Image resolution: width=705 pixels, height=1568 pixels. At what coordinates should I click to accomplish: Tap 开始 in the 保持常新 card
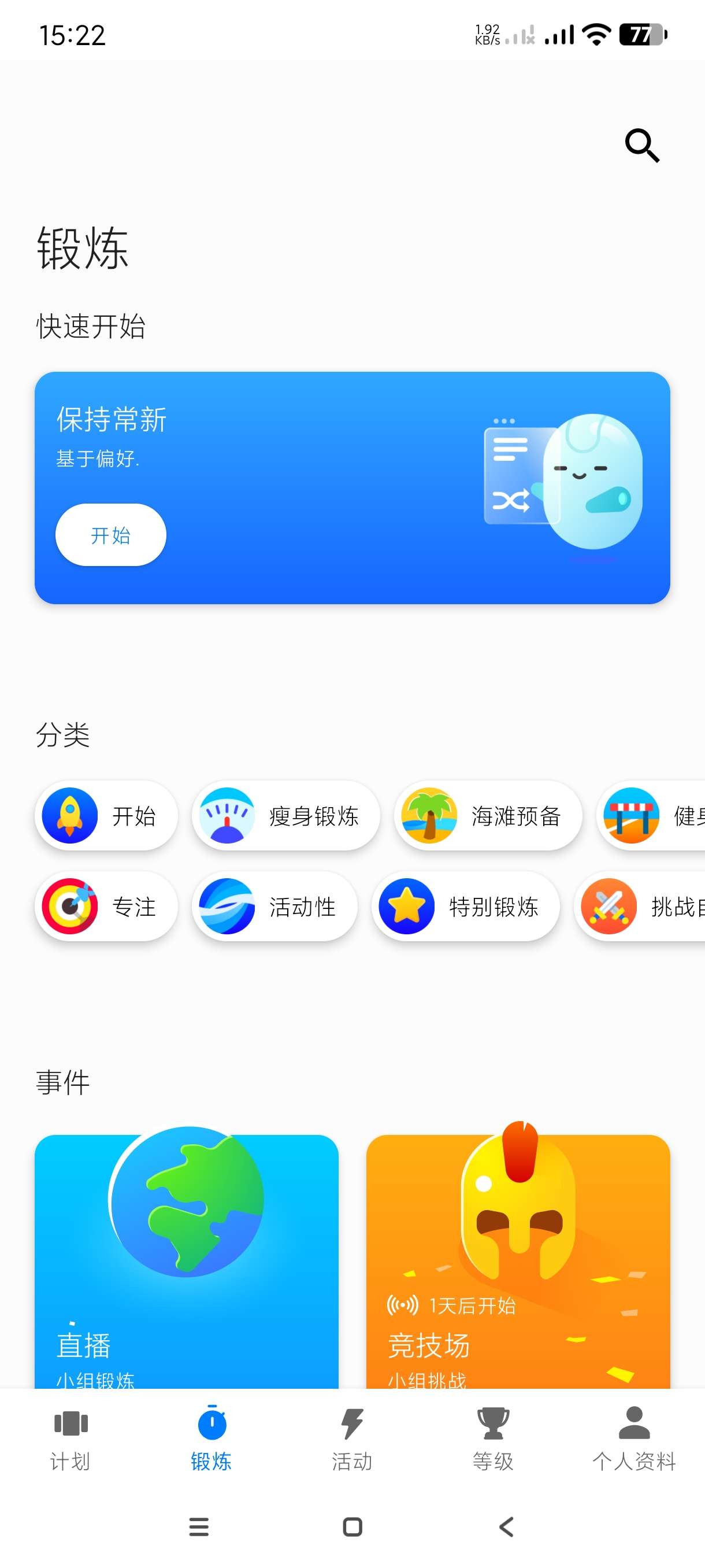(111, 534)
